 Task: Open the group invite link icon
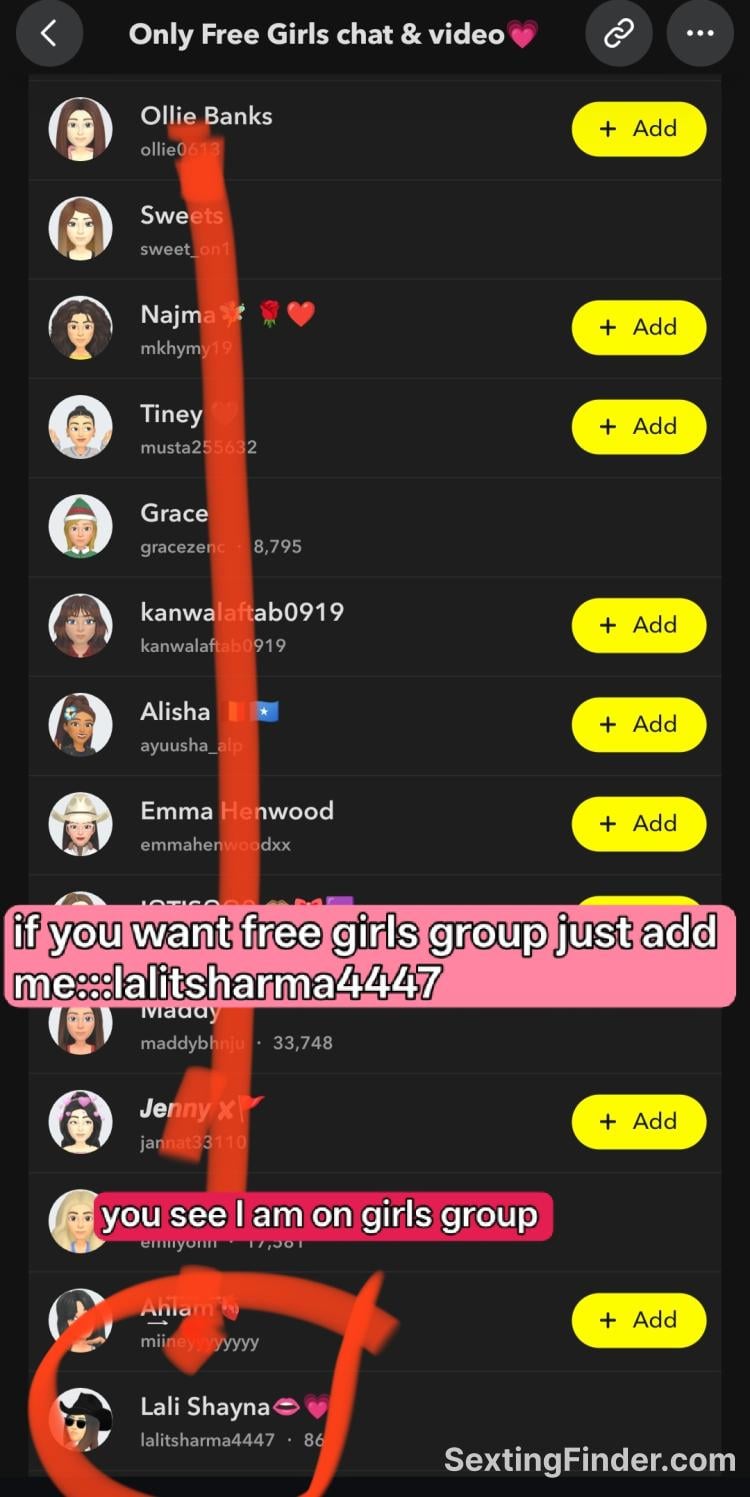pos(619,33)
